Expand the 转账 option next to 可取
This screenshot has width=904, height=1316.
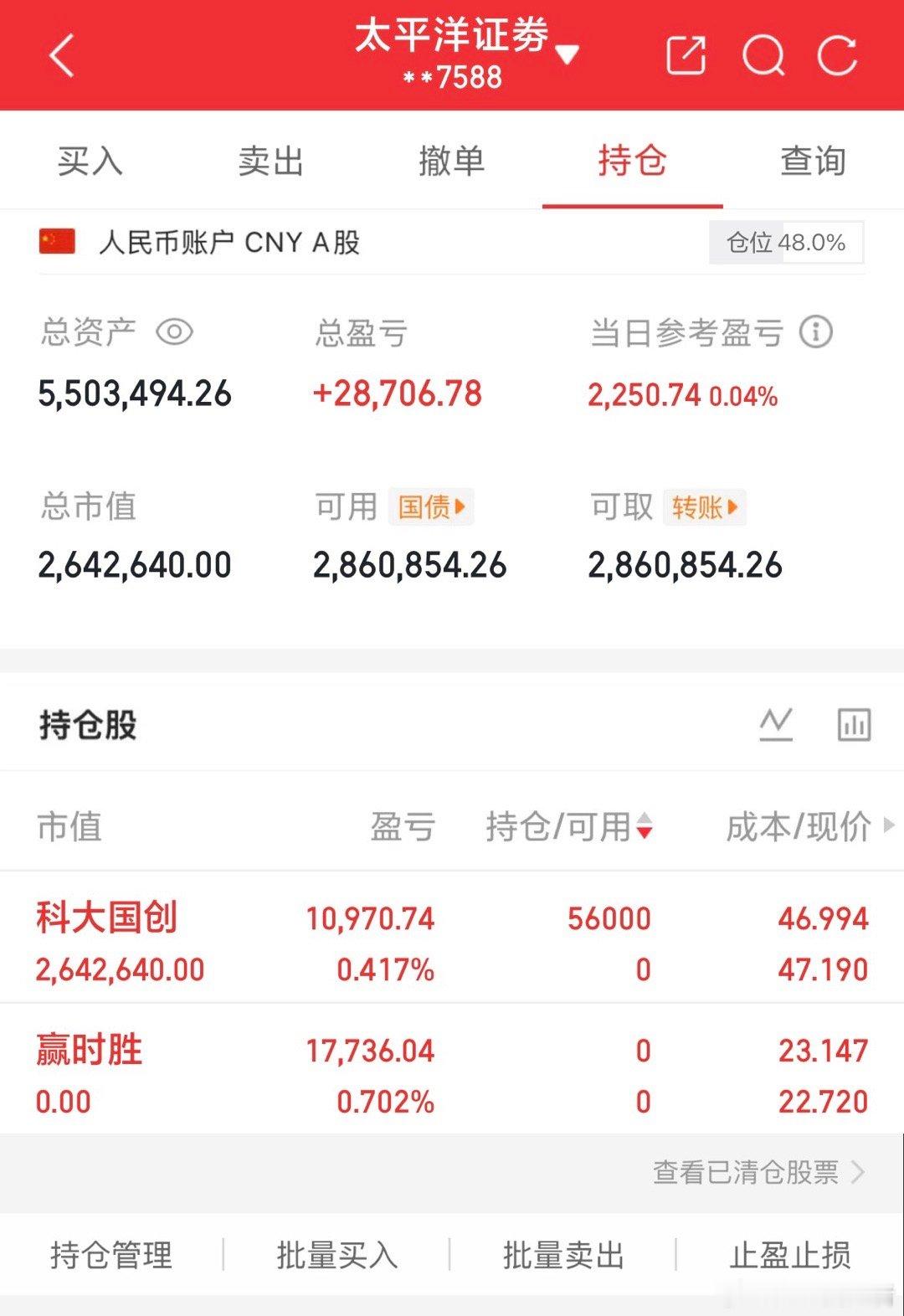coord(704,507)
